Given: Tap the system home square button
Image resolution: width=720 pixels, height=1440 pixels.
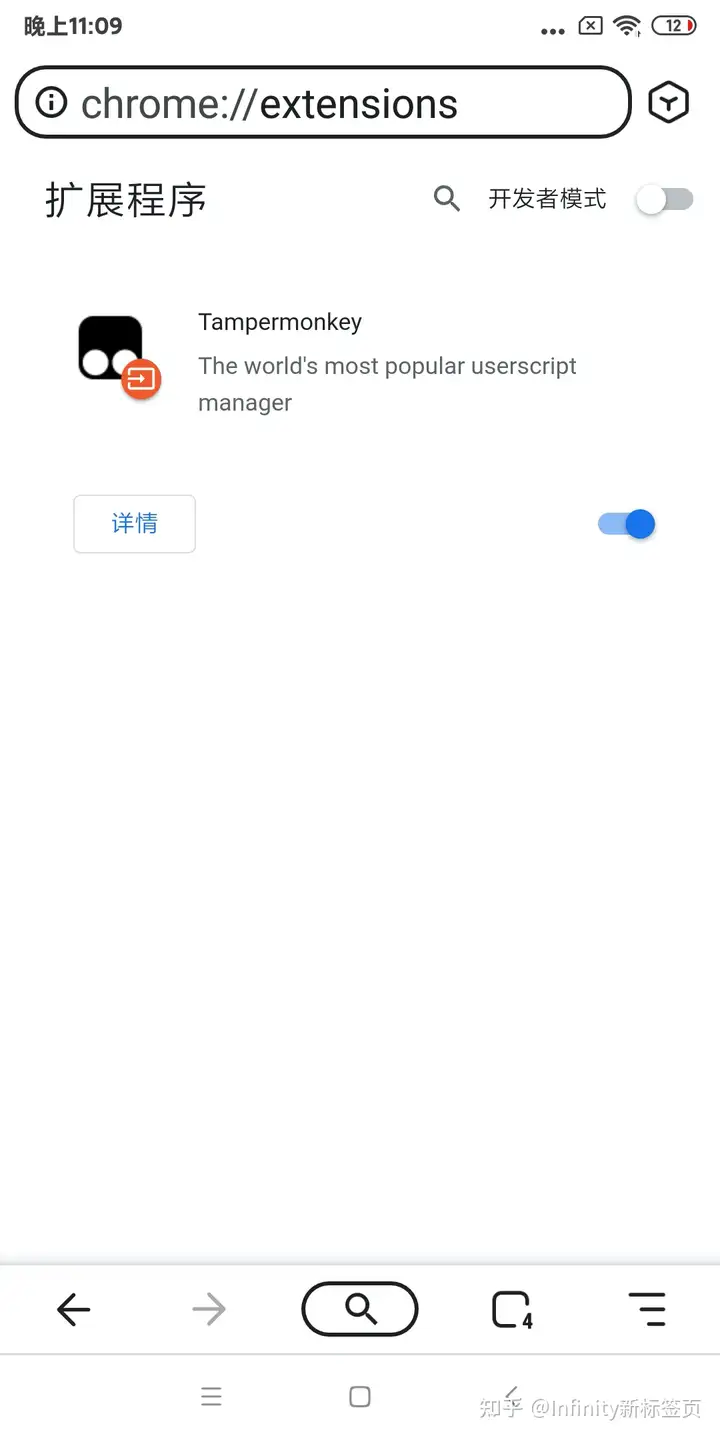Looking at the screenshot, I should 360,1397.
